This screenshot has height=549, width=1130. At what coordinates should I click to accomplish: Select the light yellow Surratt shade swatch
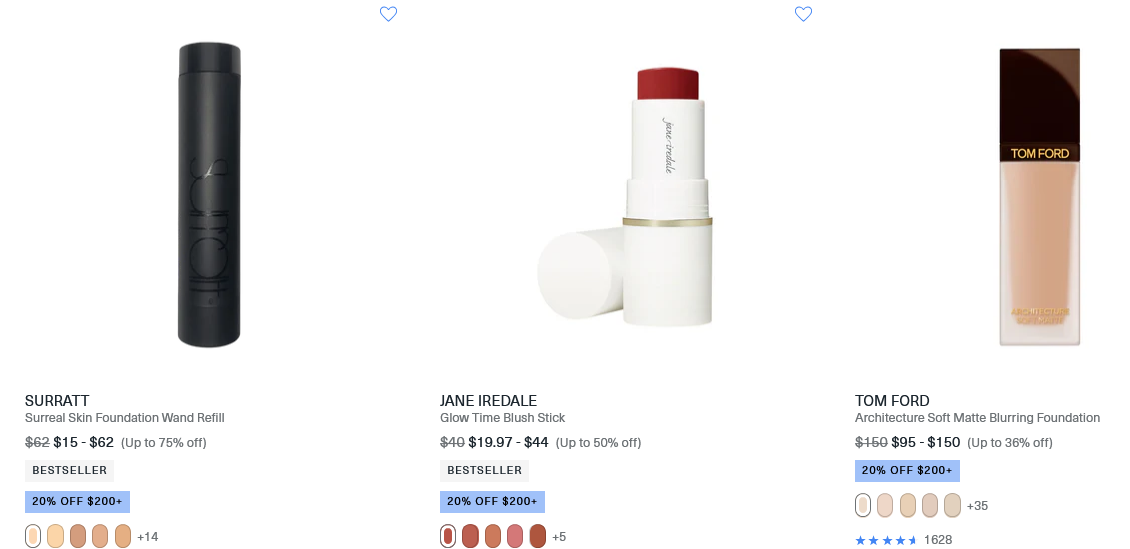[55, 536]
